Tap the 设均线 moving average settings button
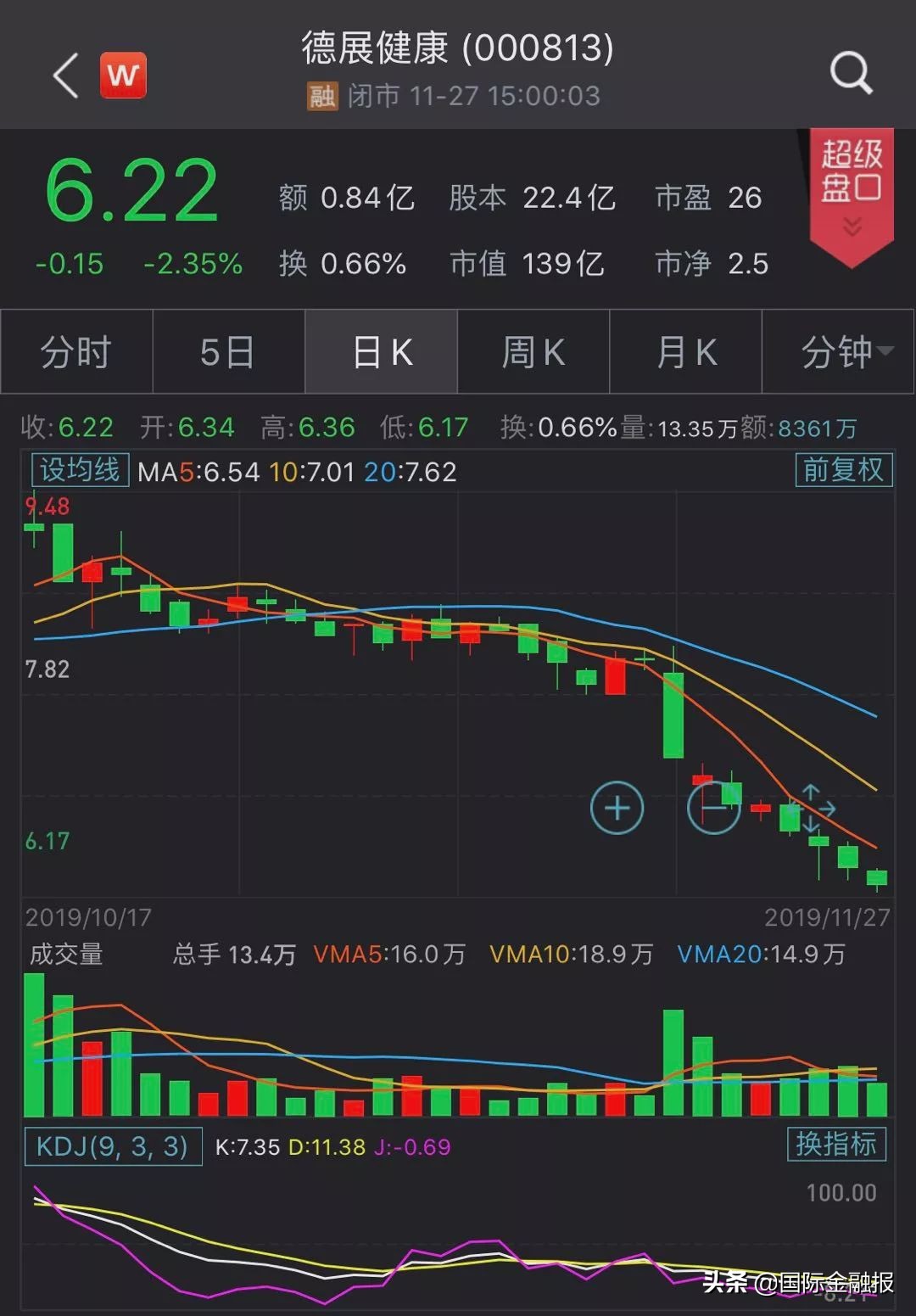Image resolution: width=916 pixels, height=1316 pixels. point(79,469)
